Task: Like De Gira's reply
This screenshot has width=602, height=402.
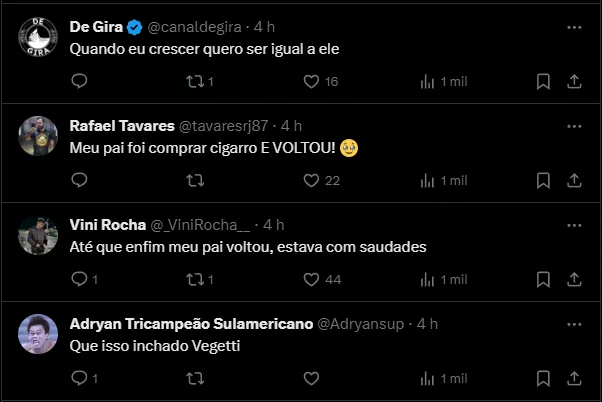Action: (310, 81)
